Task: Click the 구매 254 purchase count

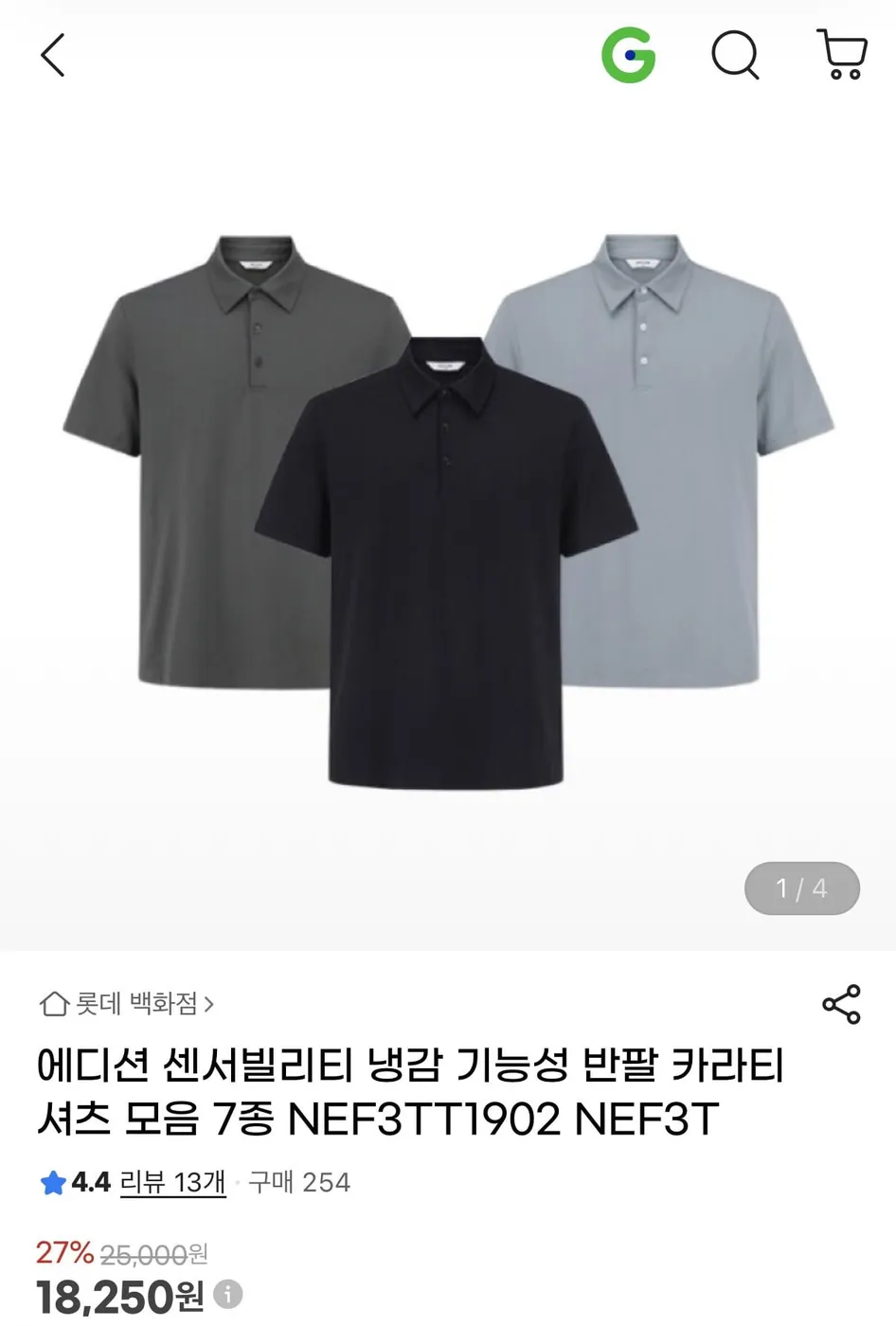Action: (x=301, y=1182)
